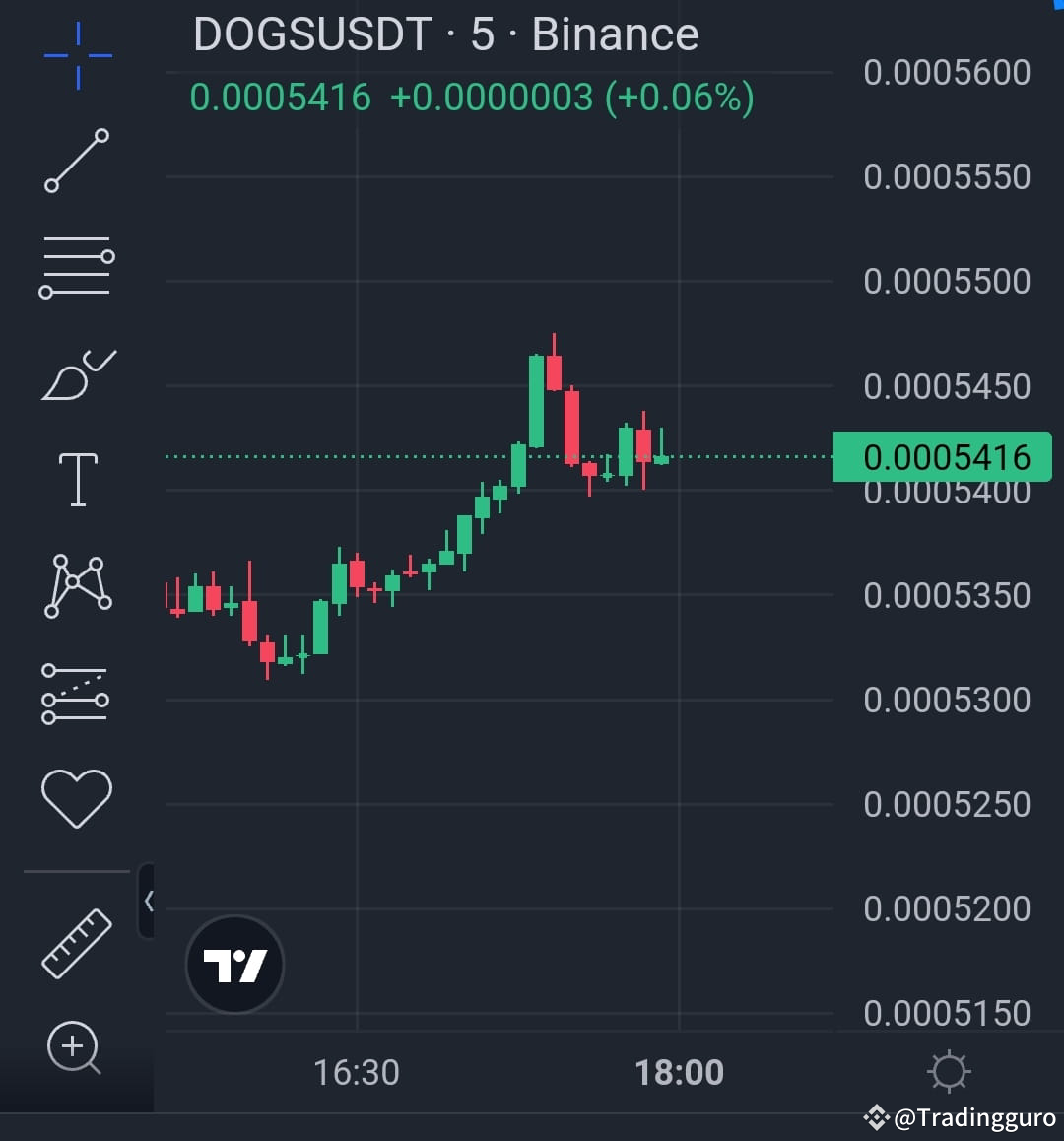Select the text annotation tool

pos(76,479)
